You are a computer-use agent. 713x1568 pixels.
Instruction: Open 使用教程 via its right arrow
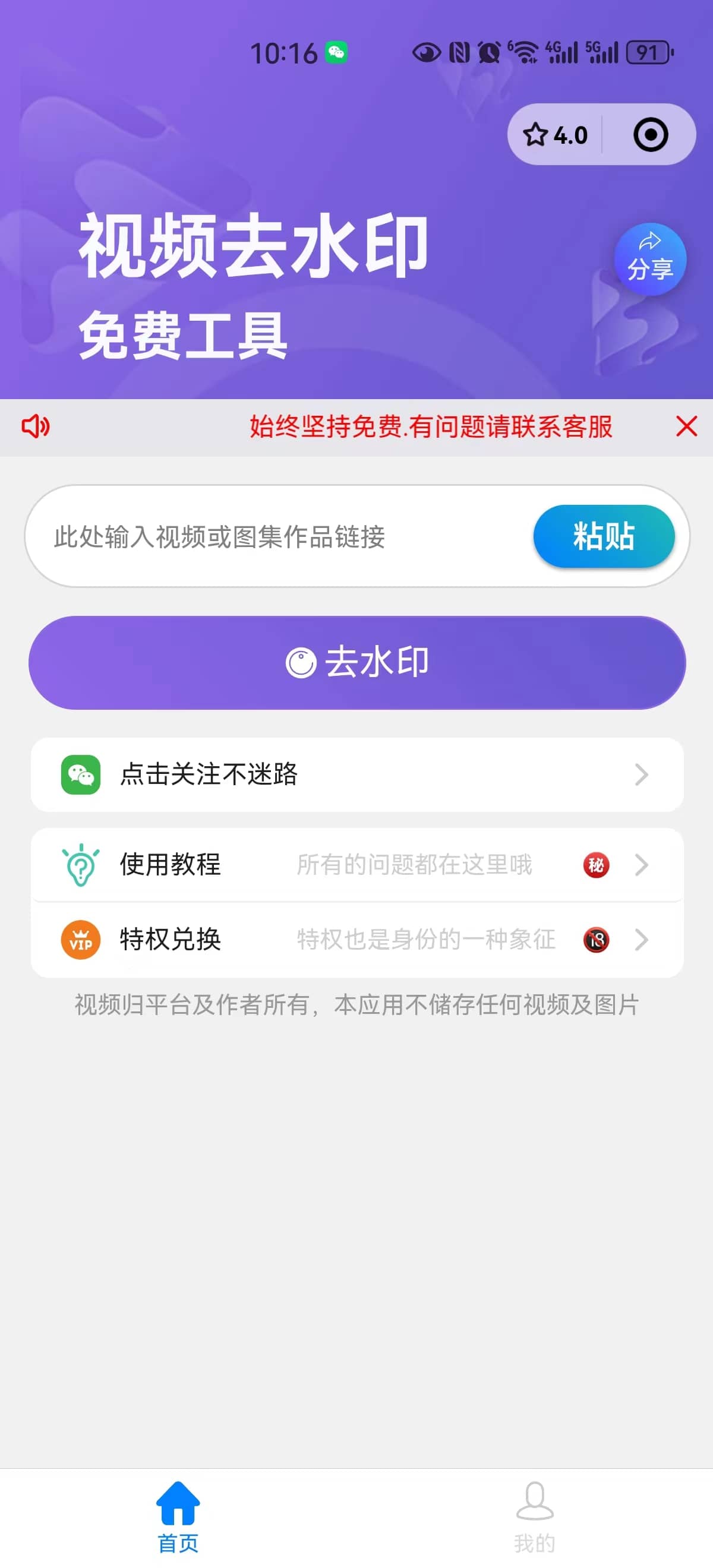click(641, 865)
